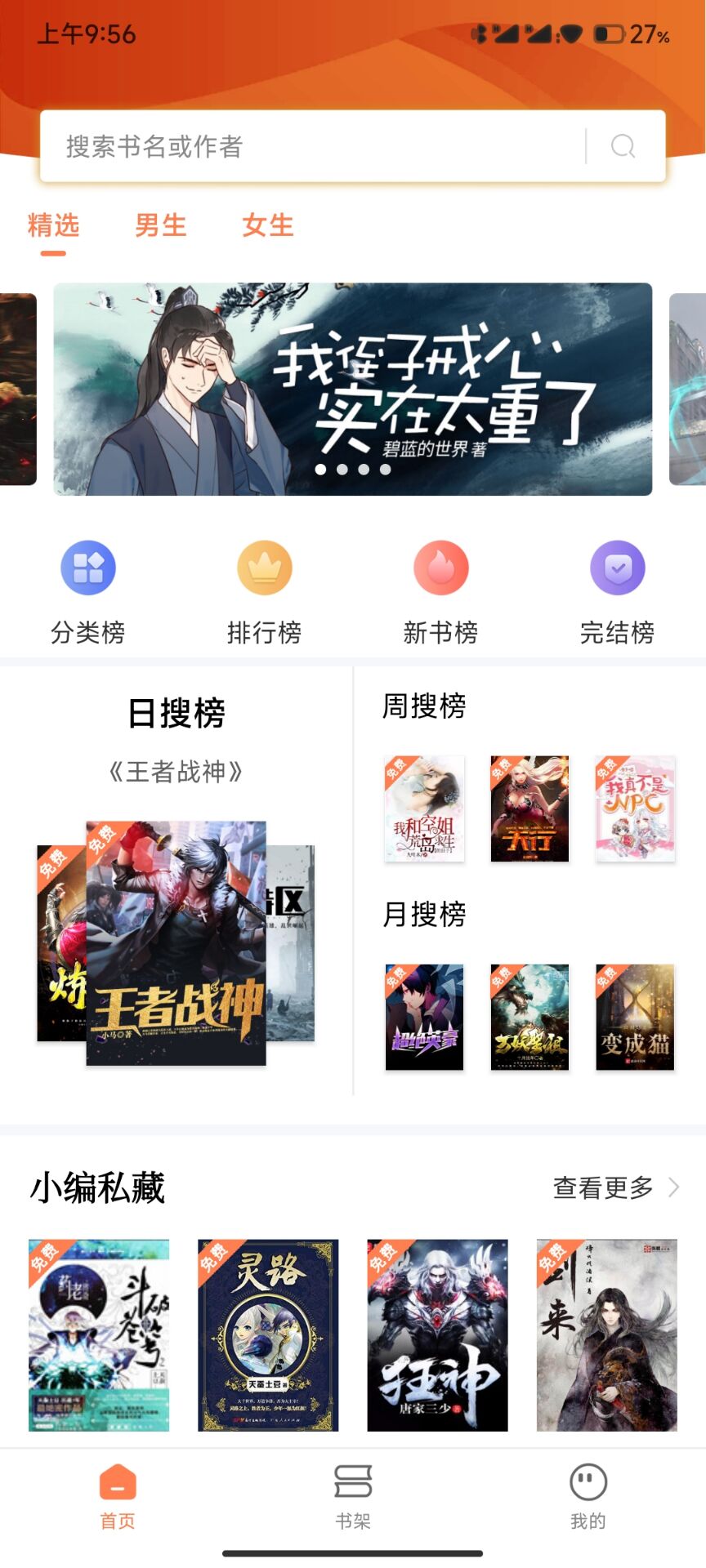Switch to the 男生 tab
The image size is (706, 1568).
point(161,225)
